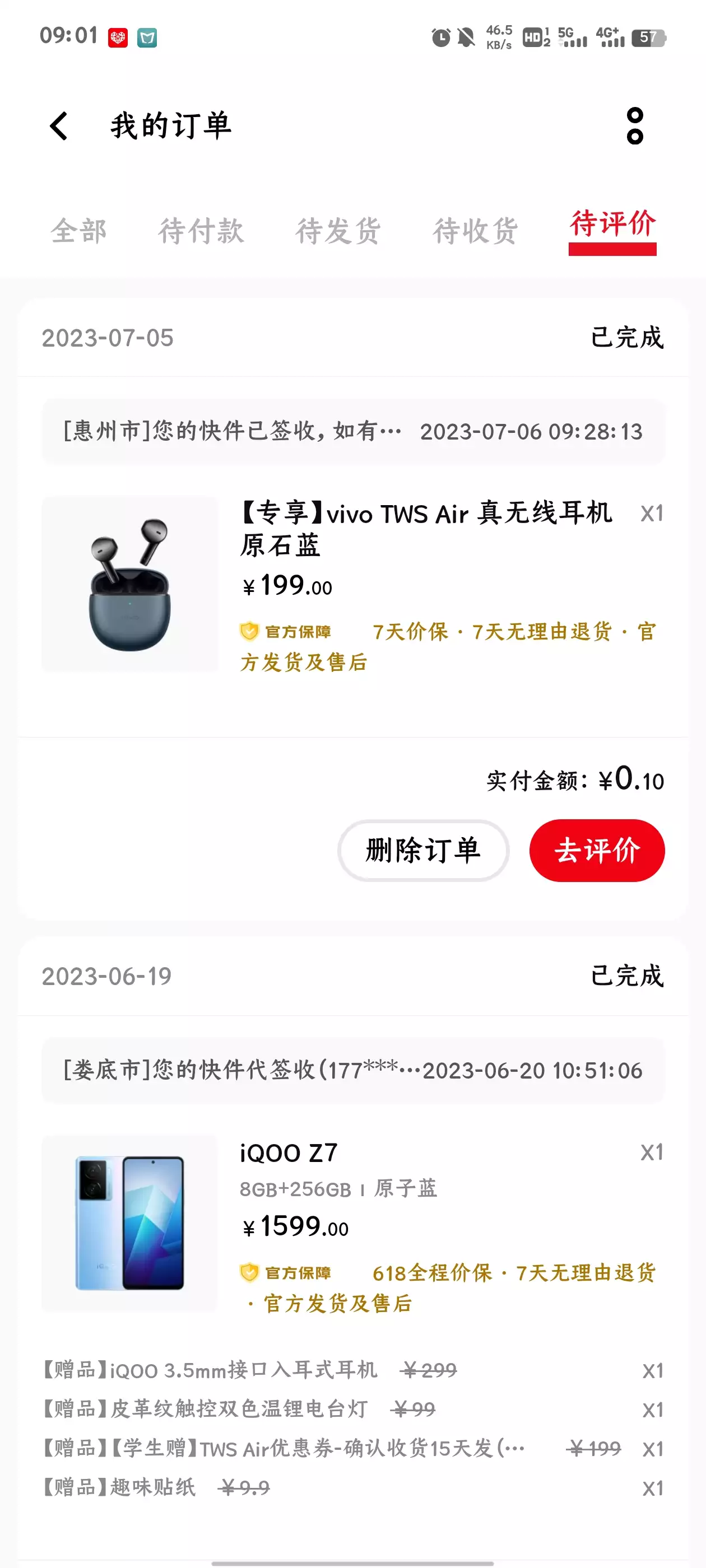Tap the 官方保障 shield on the earbuds order
The image size is (706, 1568).
(x=286, y=632)
